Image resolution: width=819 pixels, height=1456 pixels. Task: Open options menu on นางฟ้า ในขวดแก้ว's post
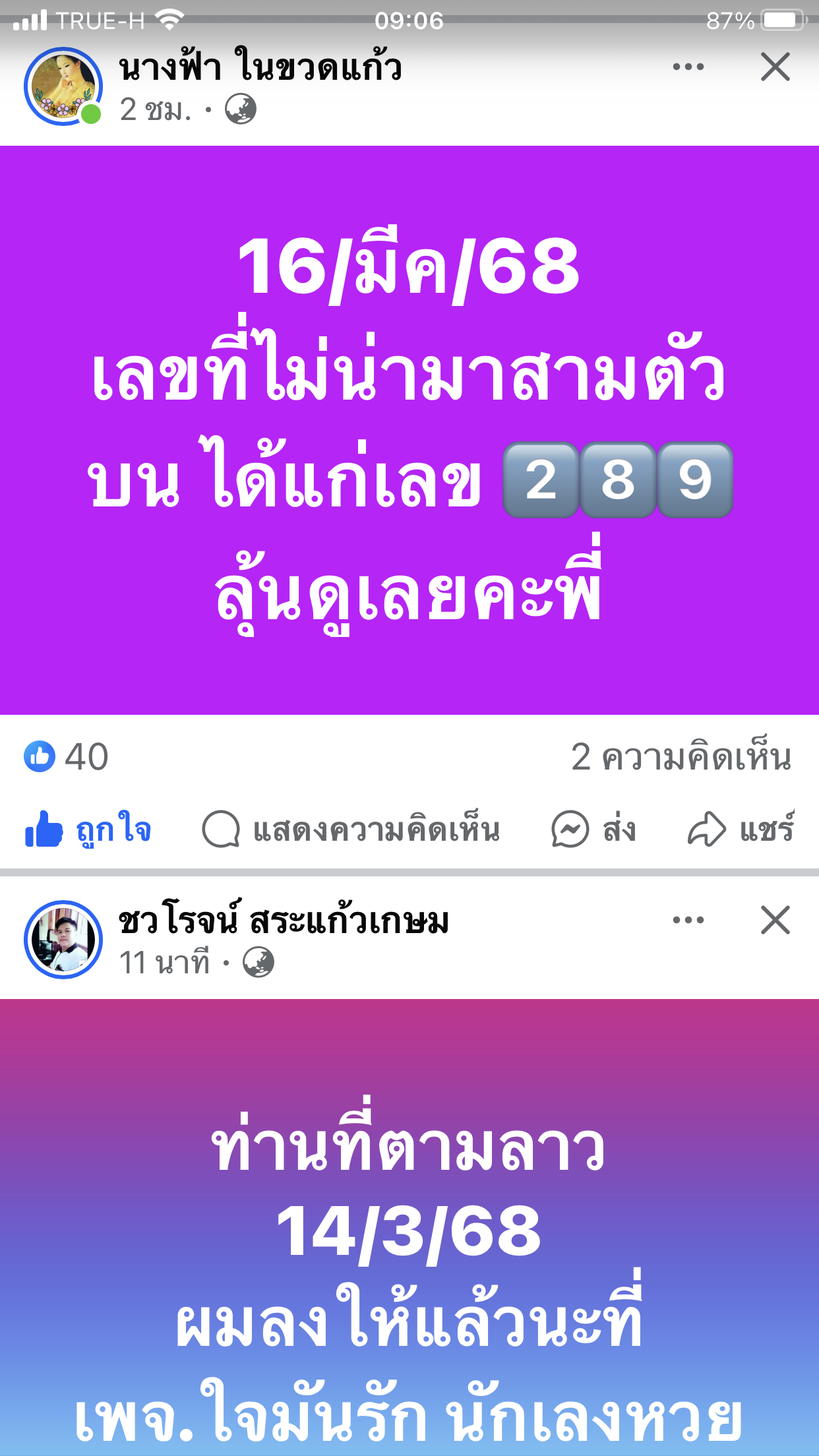click(688, 67)
